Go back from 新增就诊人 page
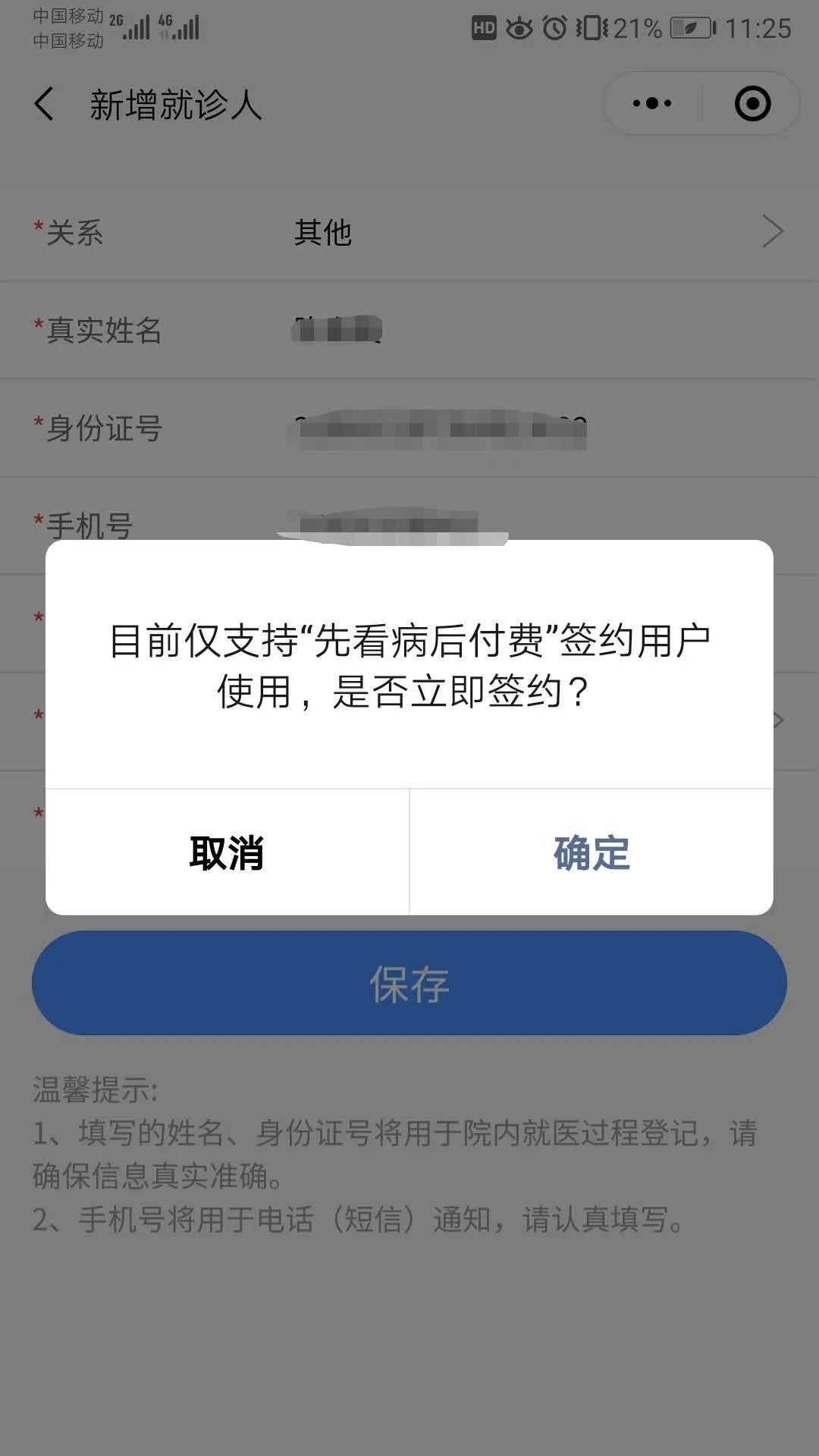The height and width of the screenshot is (1456, 819). pos(44,104)
